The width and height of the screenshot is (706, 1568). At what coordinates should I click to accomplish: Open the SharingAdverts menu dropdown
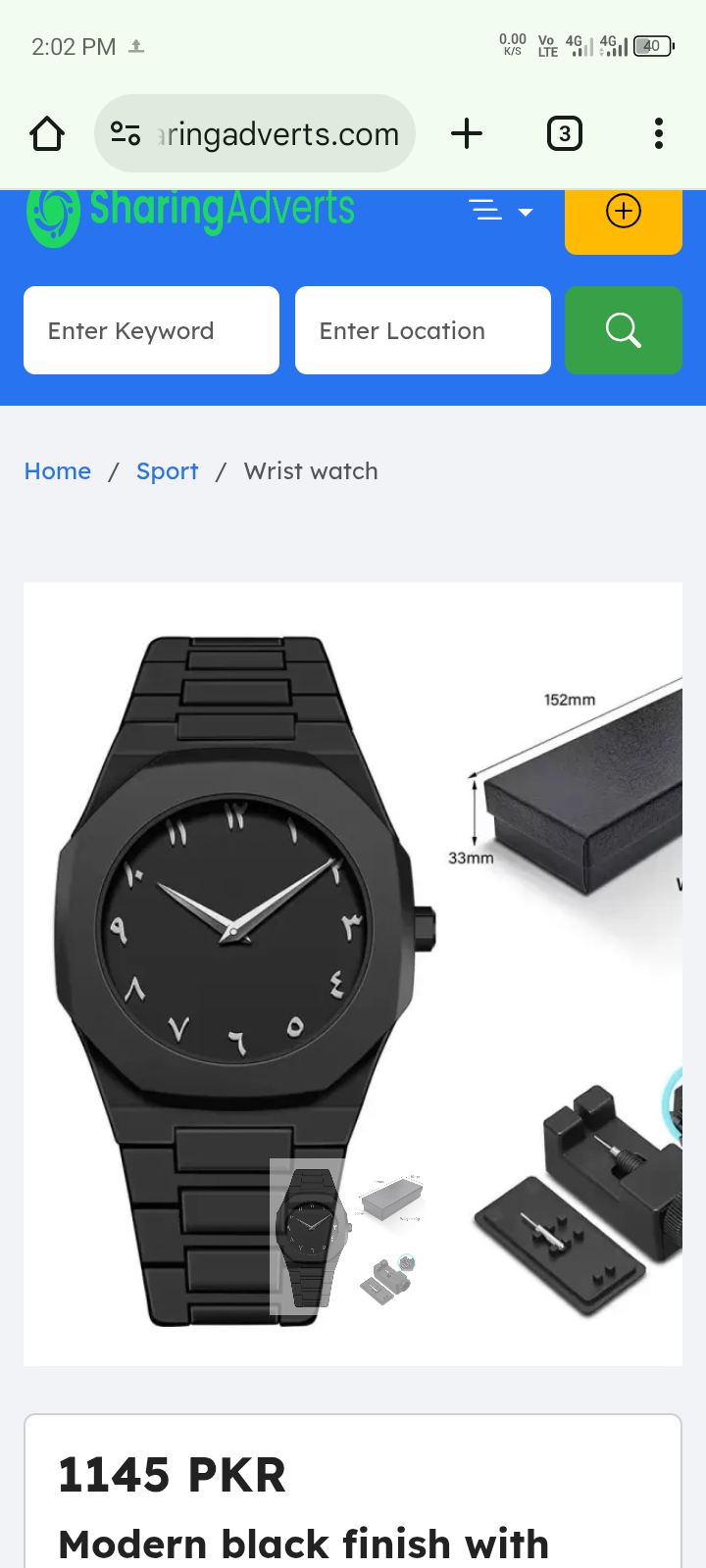[x=500, y=211]
